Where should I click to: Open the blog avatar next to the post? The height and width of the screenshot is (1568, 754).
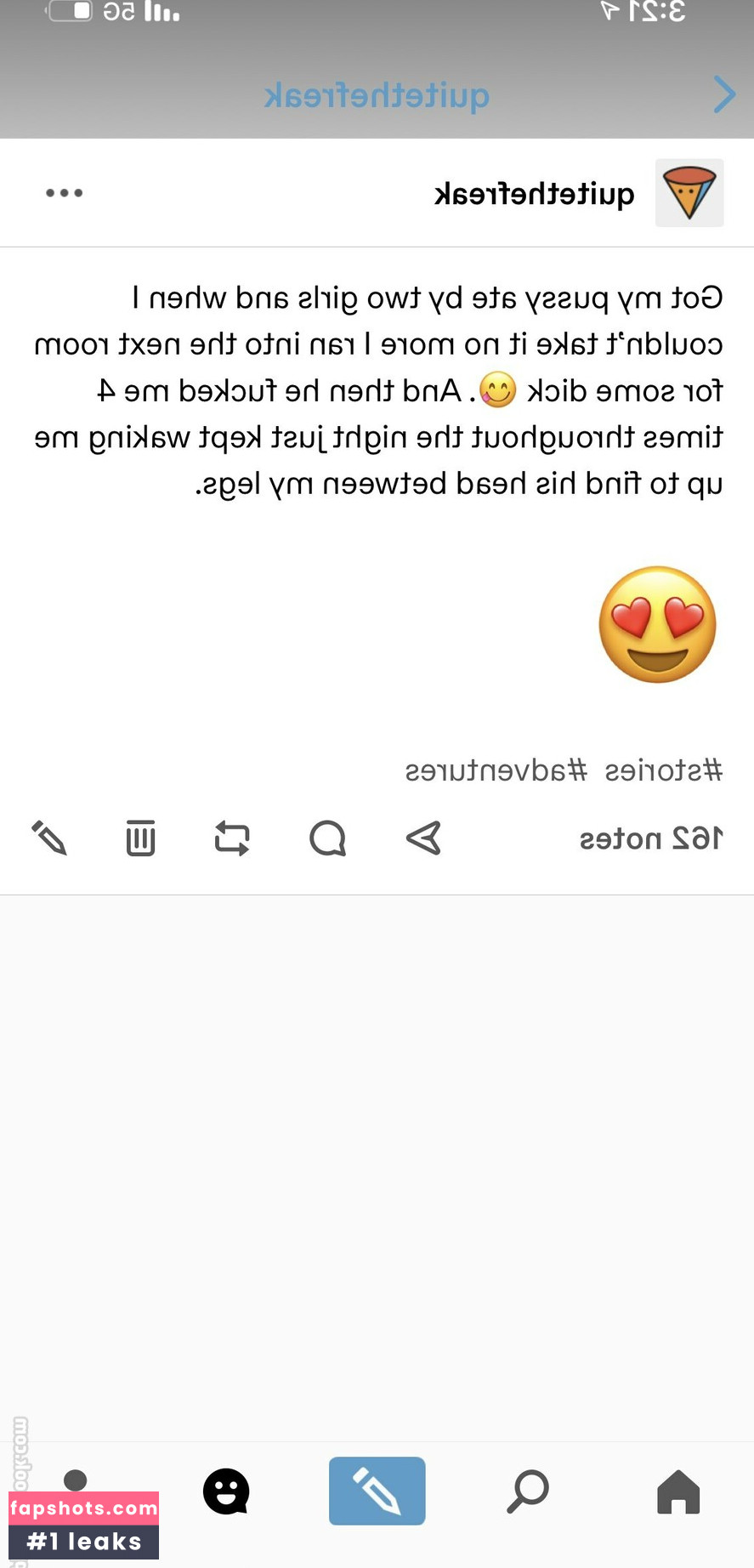(x=689, y=193)
